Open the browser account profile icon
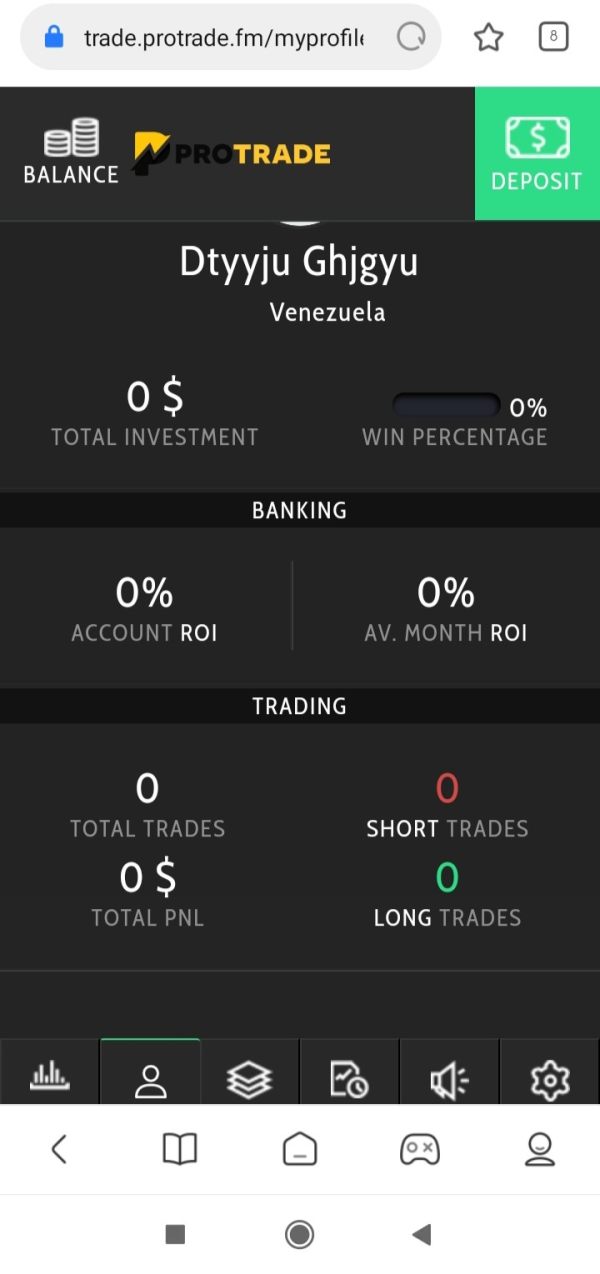 540,1149
